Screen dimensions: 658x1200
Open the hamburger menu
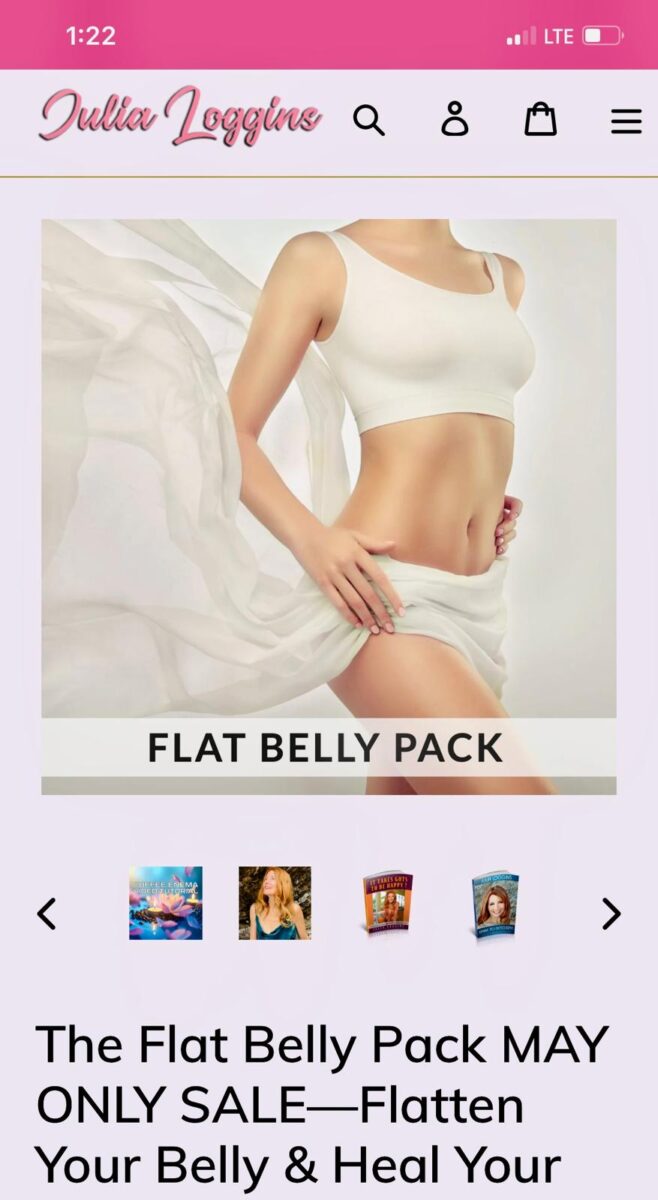coord(626,122)
